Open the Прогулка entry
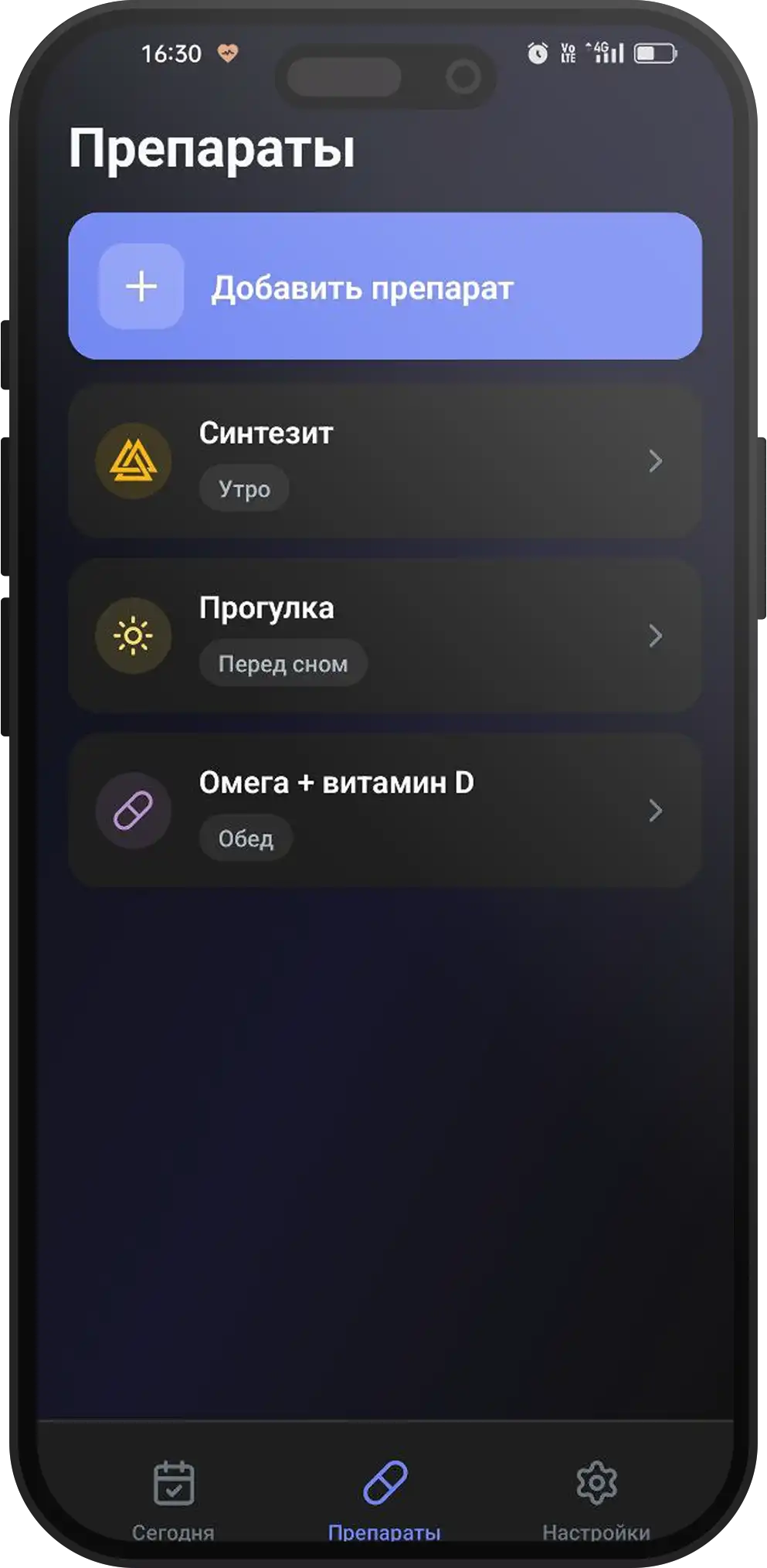 pyautogui.click(x=385, y=635)
